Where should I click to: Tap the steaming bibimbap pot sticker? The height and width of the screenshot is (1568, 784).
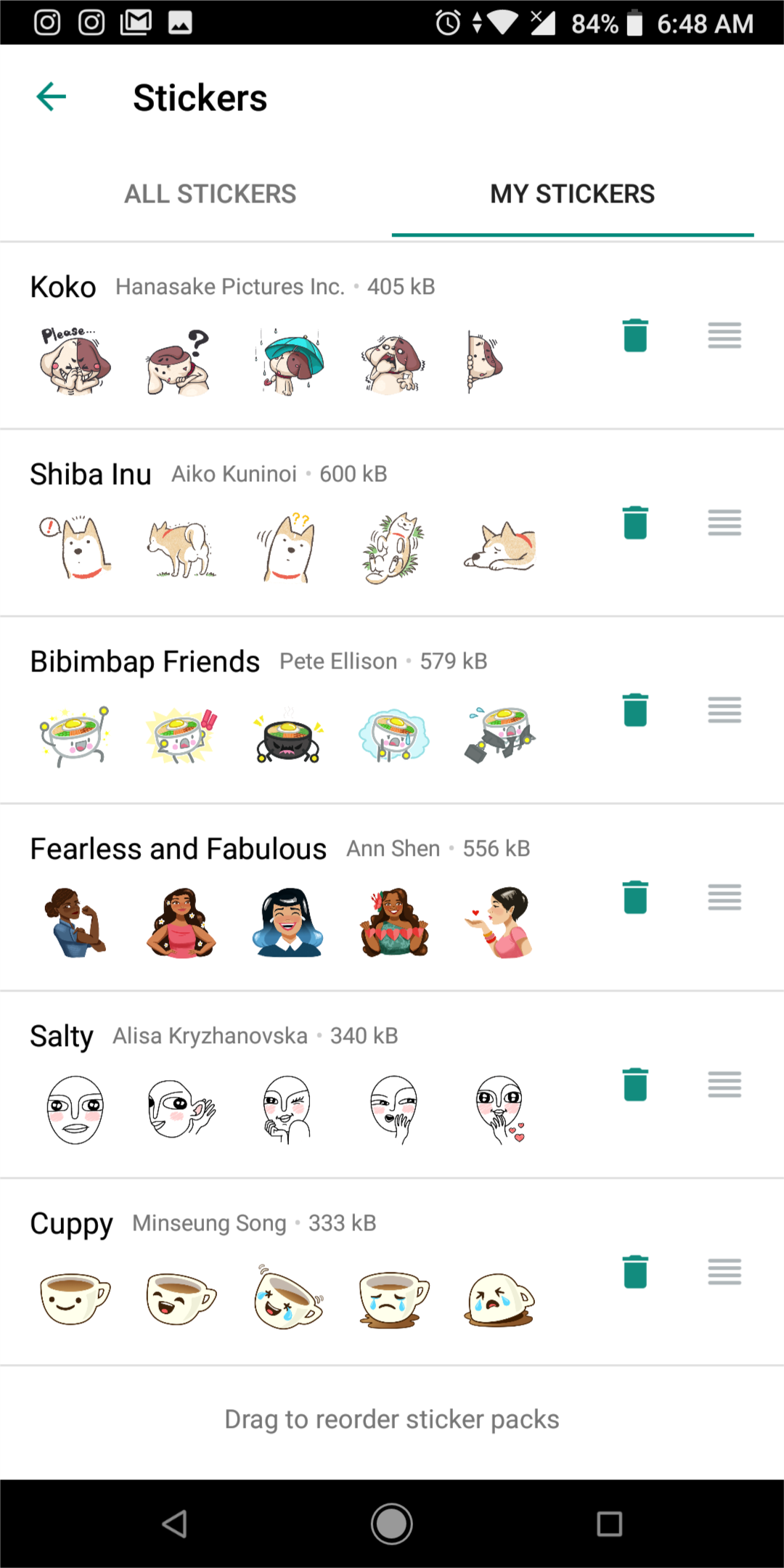point(287,735)
